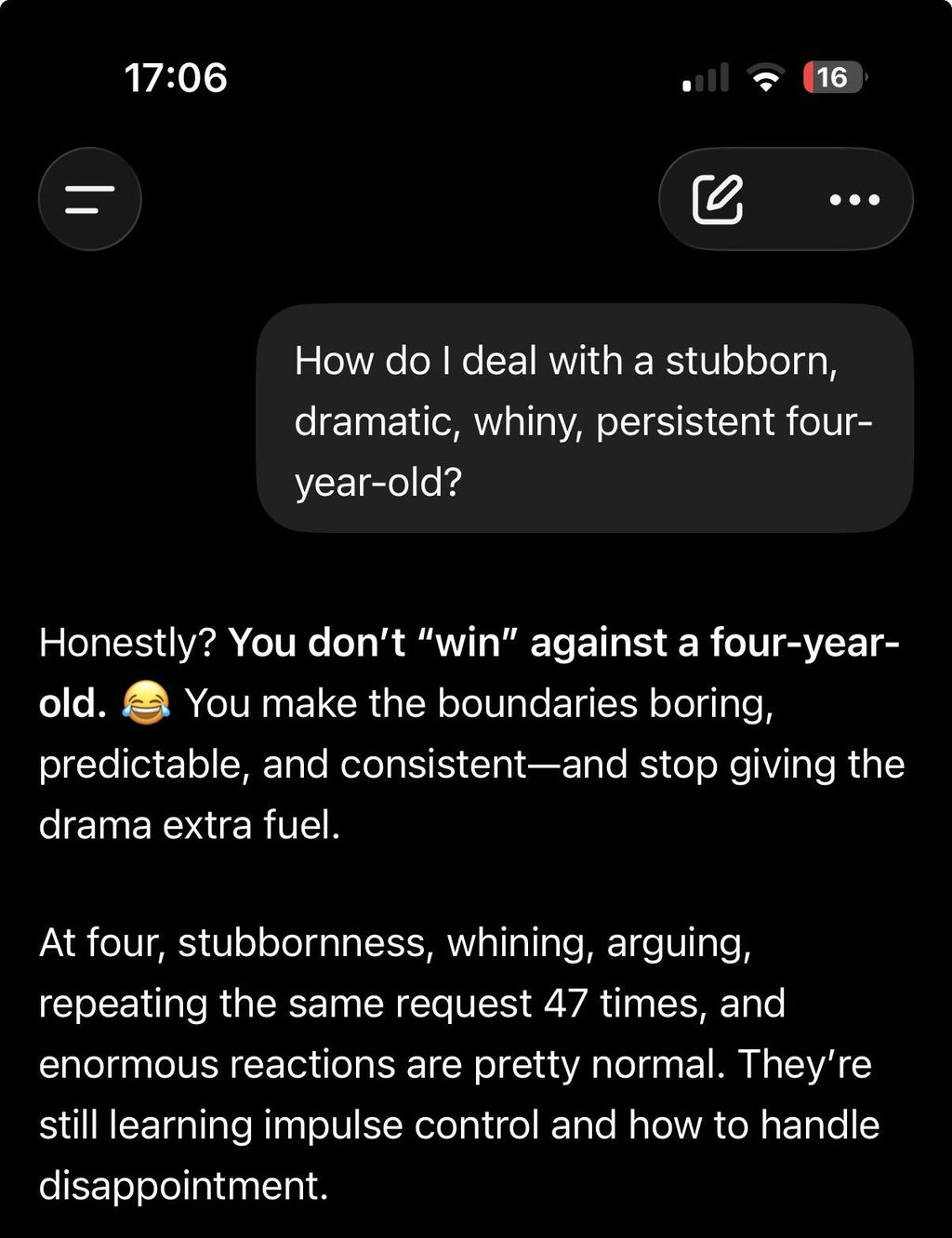Open the sidebar menu button
Image resolution: width=952 pixels, height=1238 pixels.
pos(90,199)
